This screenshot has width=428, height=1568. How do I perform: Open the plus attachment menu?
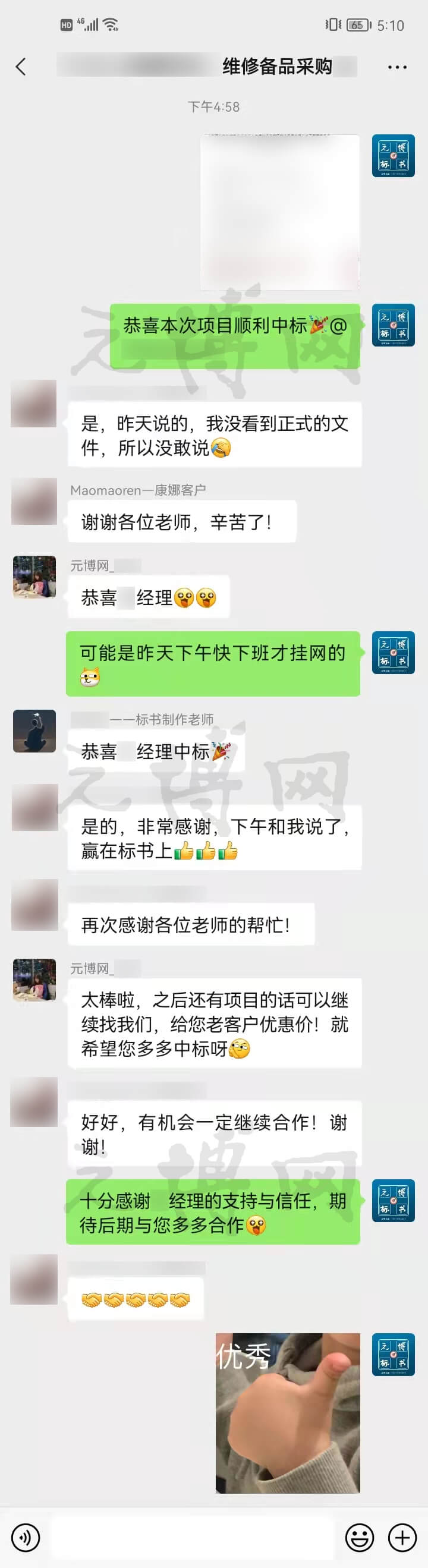point(402,1537)
